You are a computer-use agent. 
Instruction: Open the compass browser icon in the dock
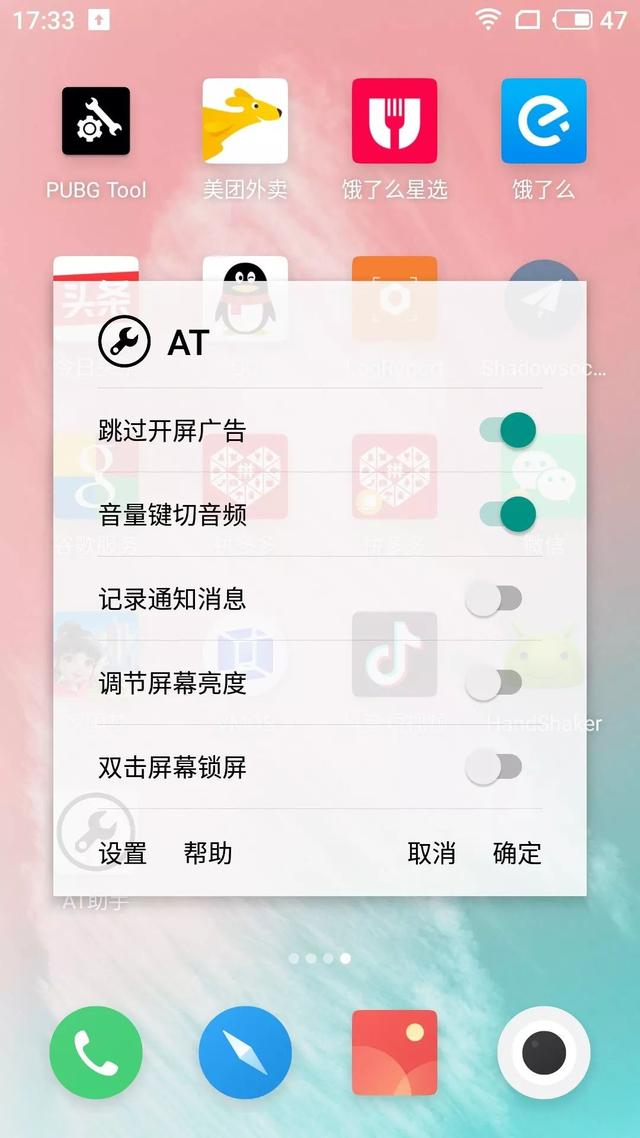coord(245,1052)
